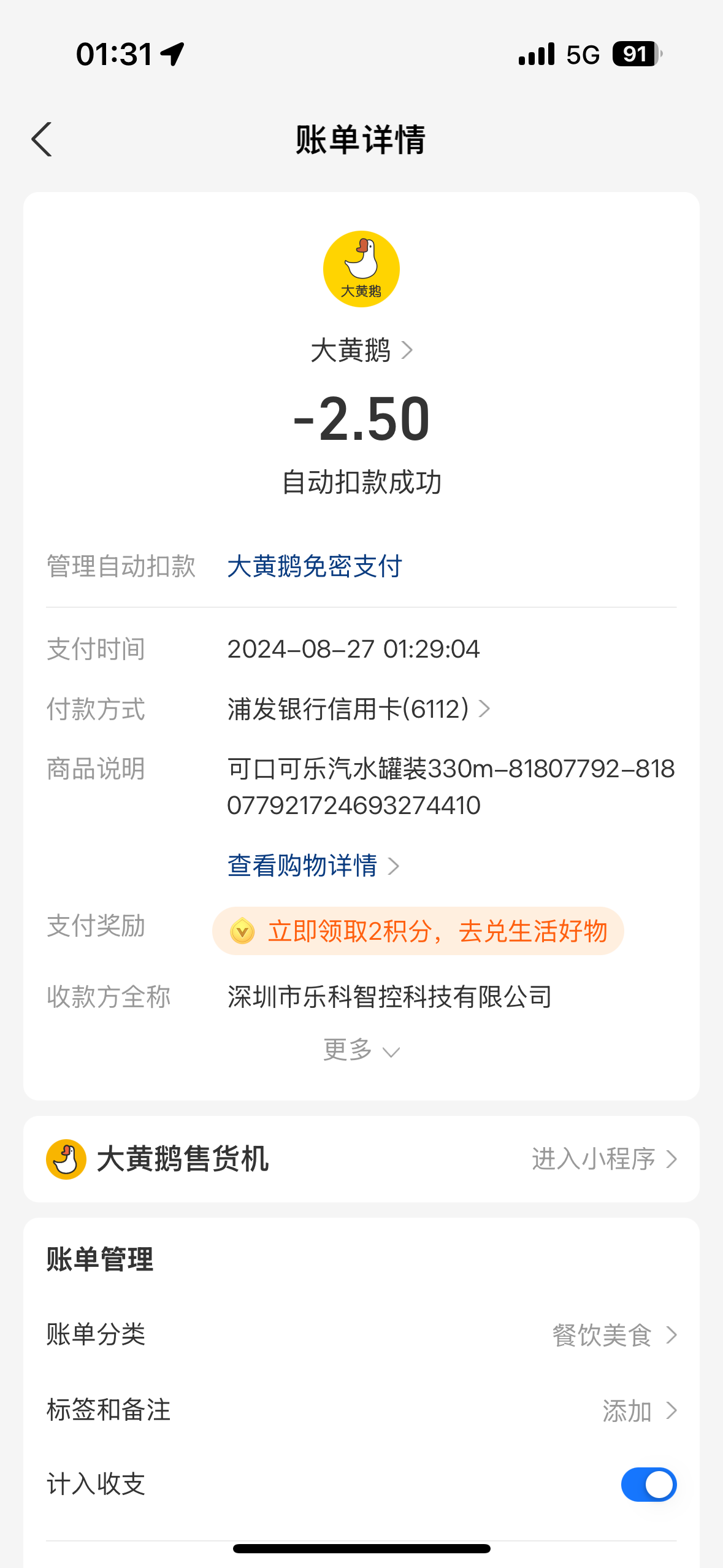
Task: Change 账单分类 from 餐饮美食
Action: tap(361, 1335)
